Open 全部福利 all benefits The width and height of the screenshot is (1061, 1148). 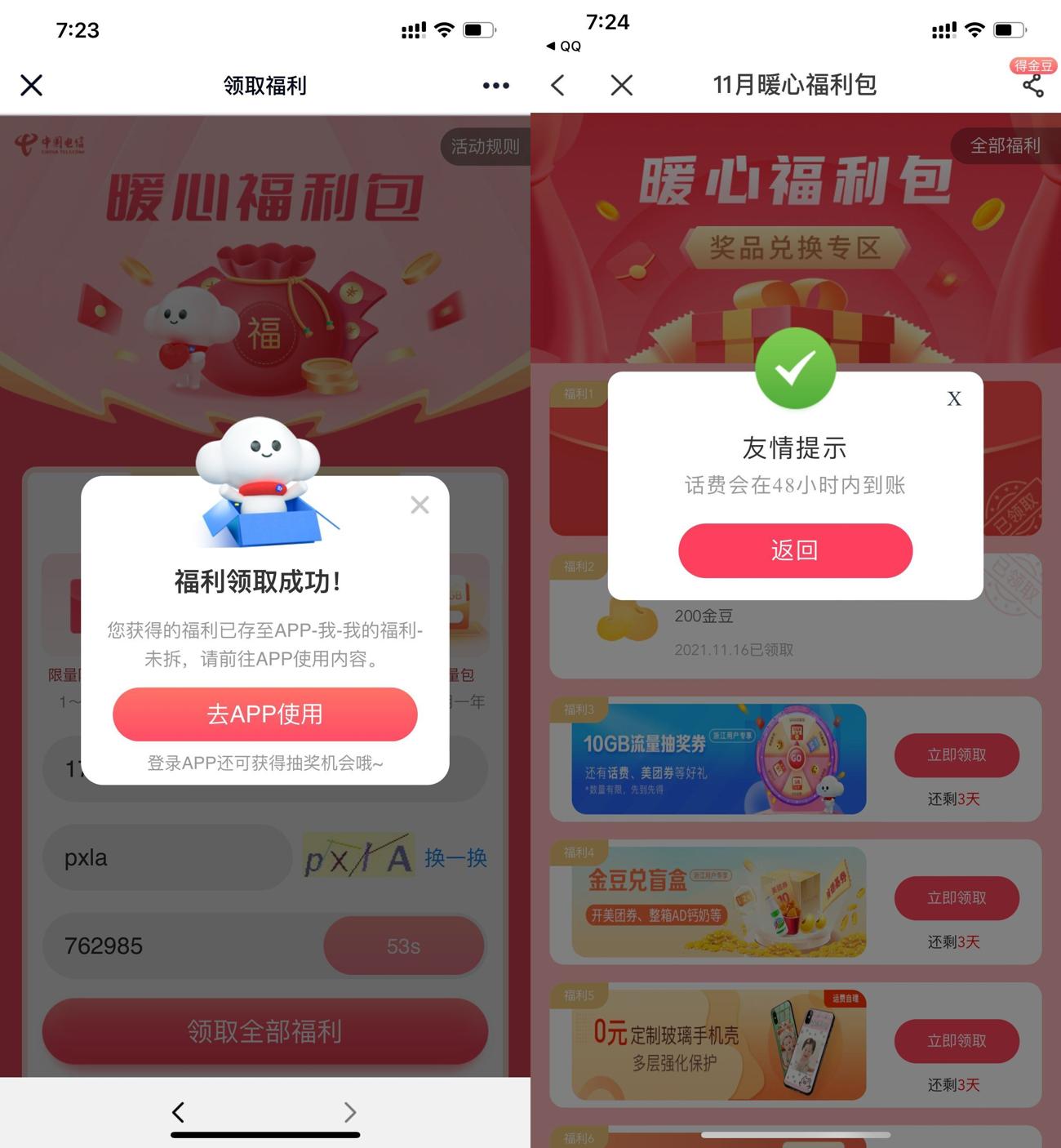(1005, 146)
